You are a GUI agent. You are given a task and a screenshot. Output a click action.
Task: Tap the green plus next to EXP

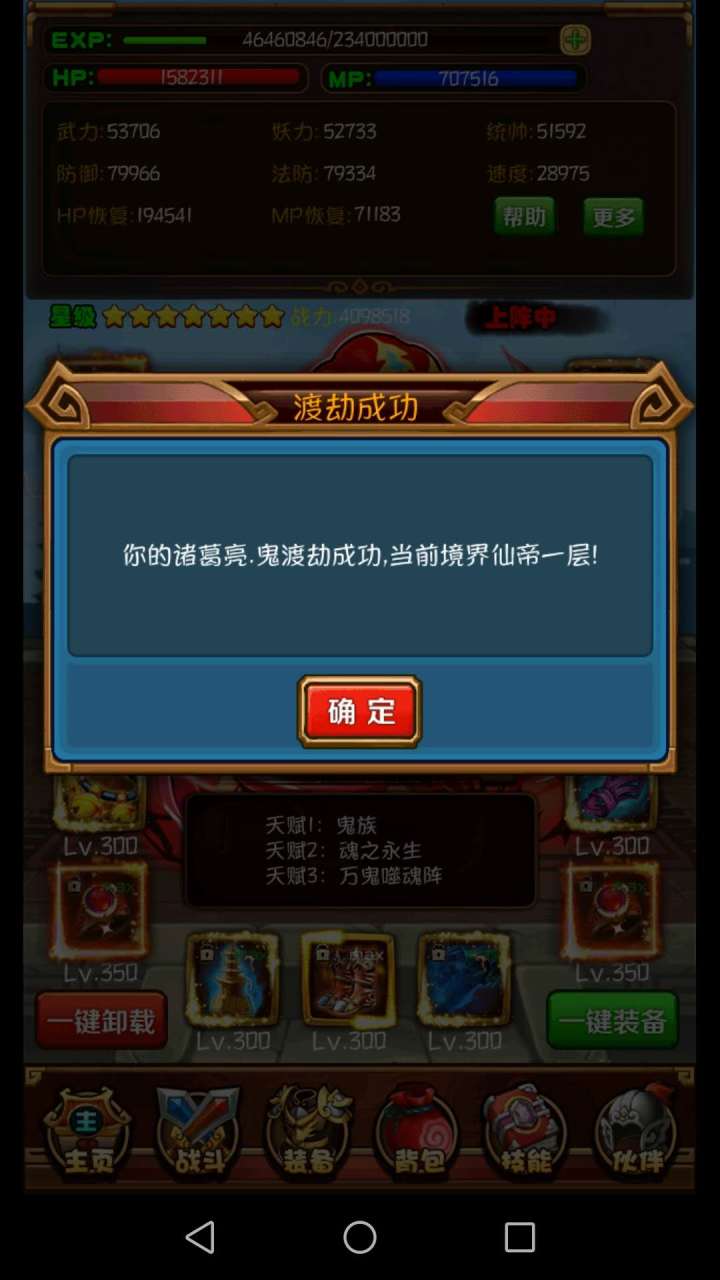(575, 40)
